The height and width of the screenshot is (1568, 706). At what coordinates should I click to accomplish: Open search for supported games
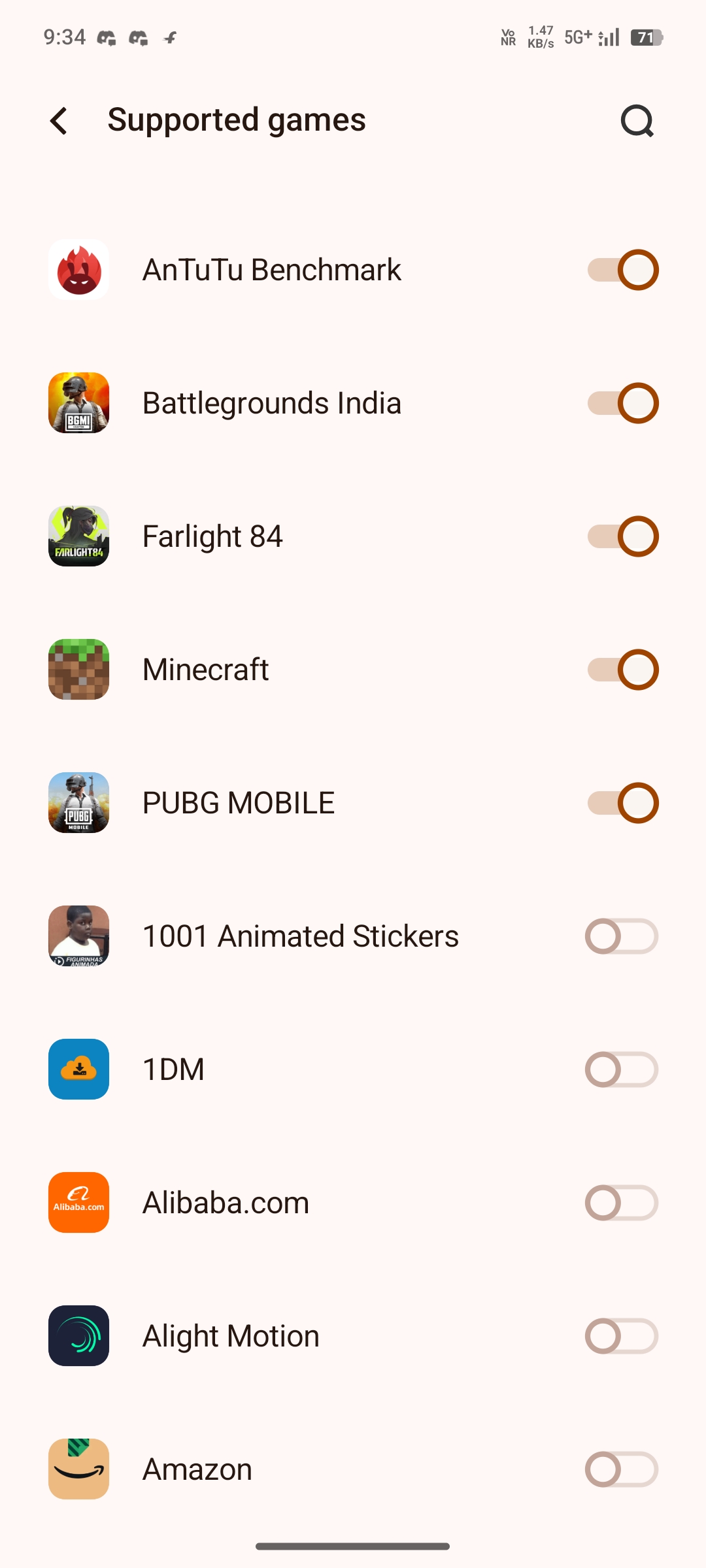637,121
